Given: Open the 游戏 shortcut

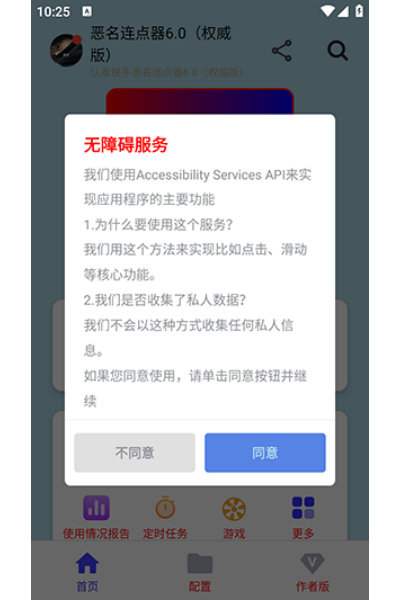Looking at the screenshot, I should 234,517.
